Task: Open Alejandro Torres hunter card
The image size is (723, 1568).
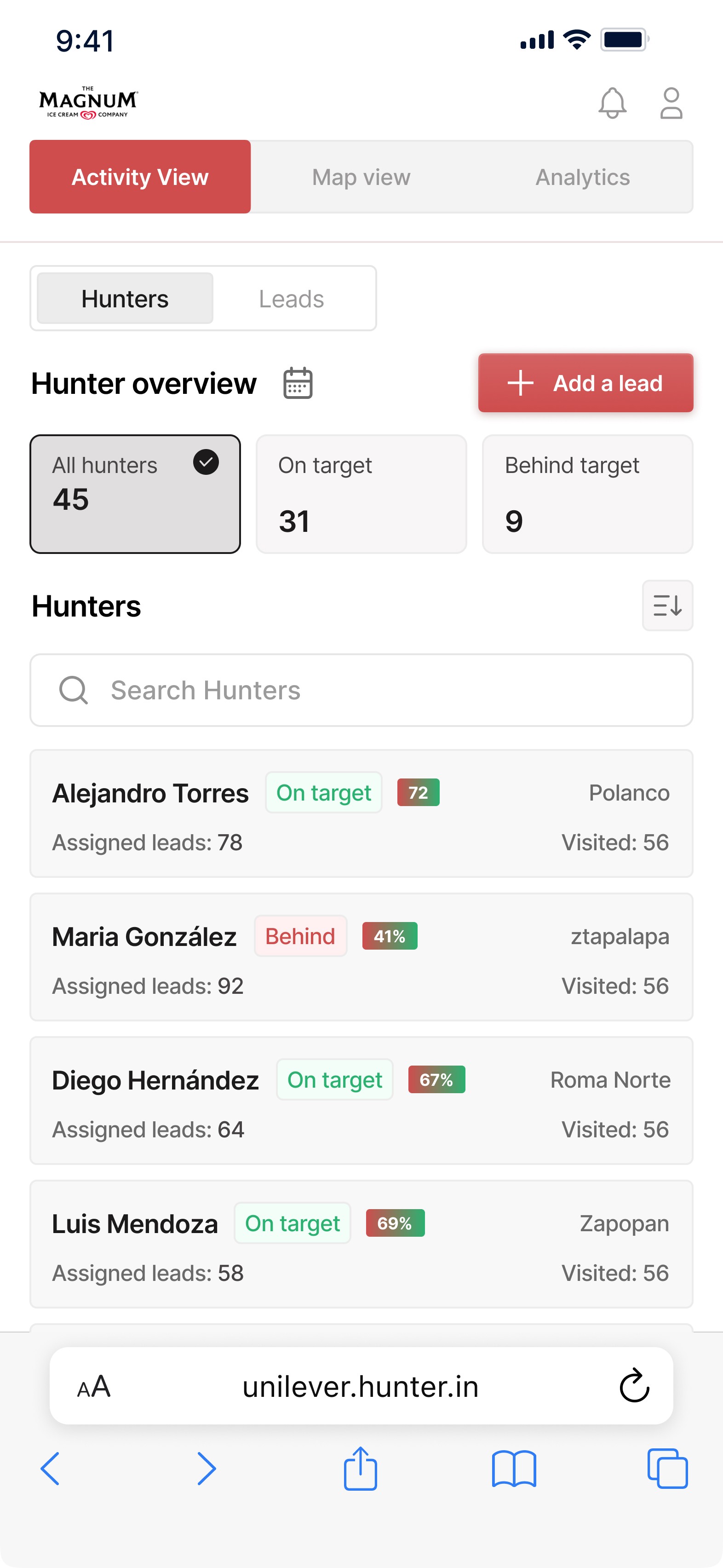Action: (x=361, y=813)
